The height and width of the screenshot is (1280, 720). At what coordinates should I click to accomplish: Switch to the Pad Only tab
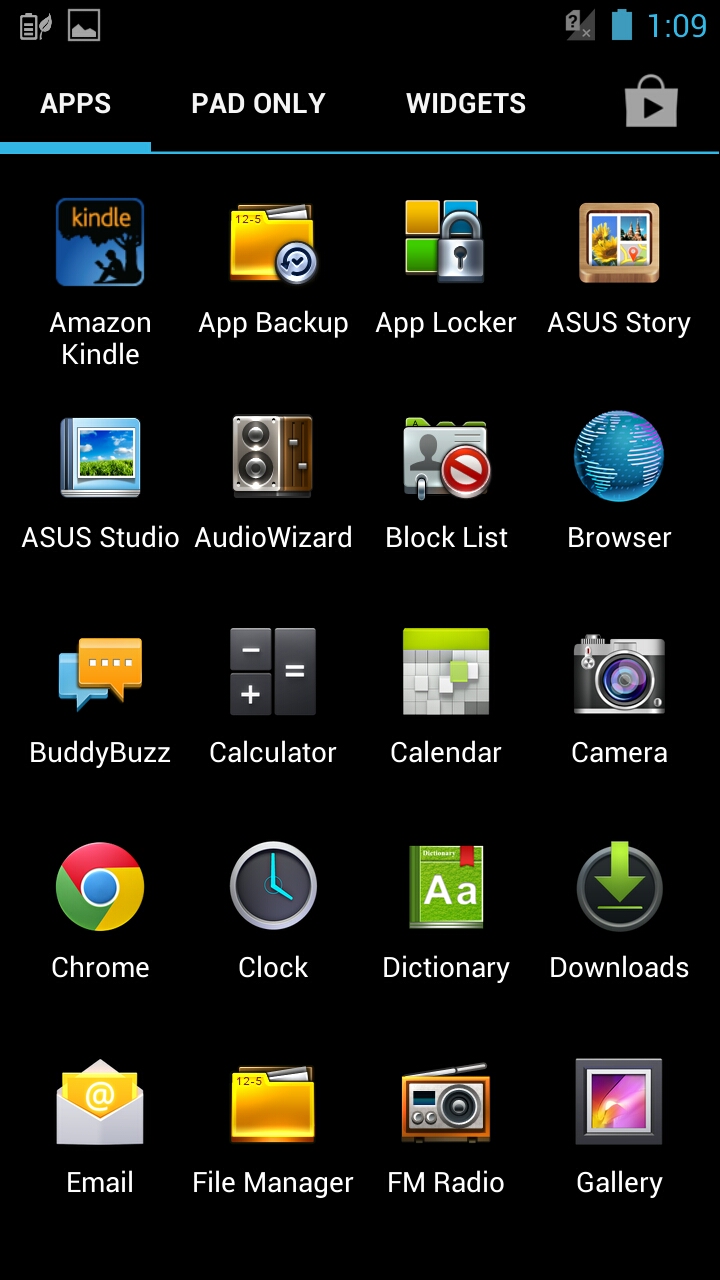(259, 103)
